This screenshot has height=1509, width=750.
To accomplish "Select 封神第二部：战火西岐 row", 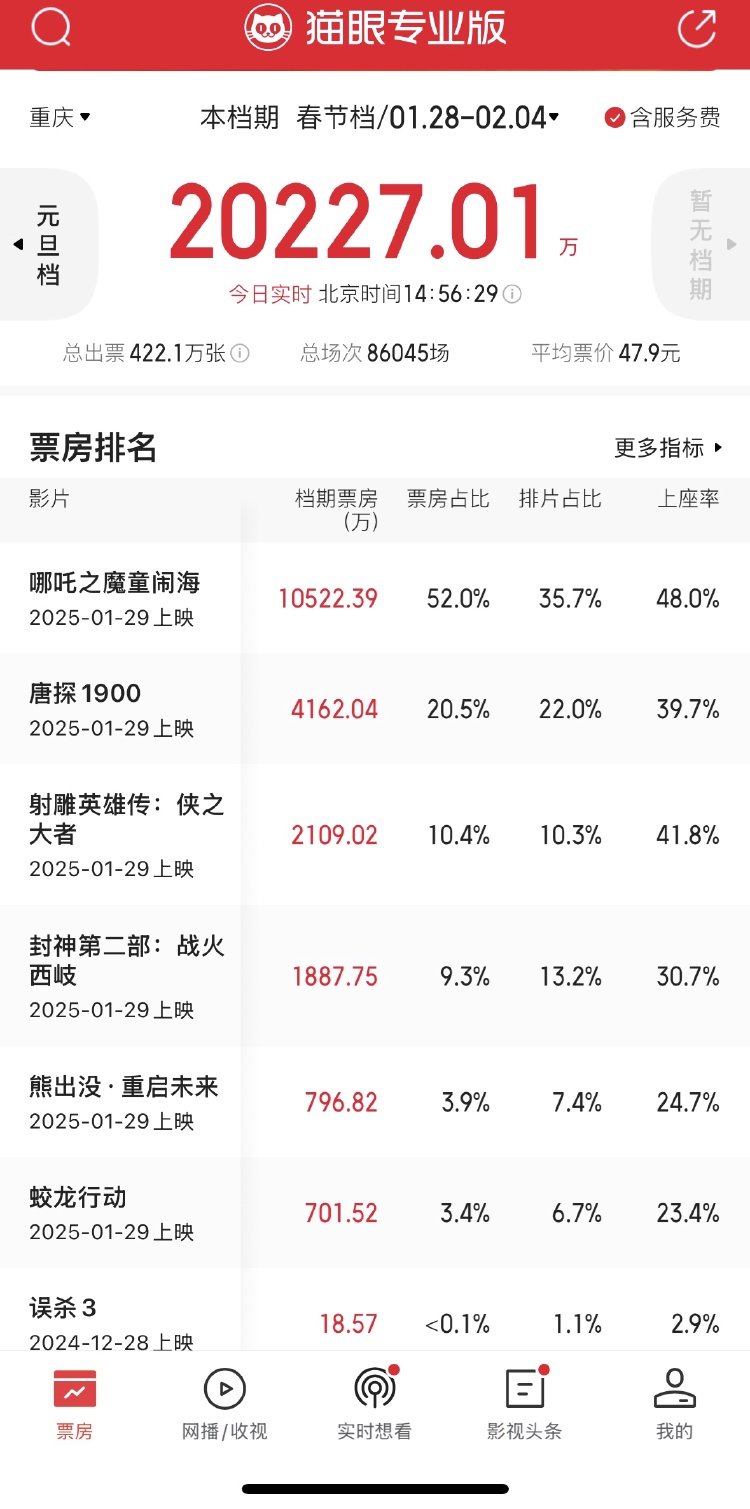I will pyautogui.click(x=375, y=976).
